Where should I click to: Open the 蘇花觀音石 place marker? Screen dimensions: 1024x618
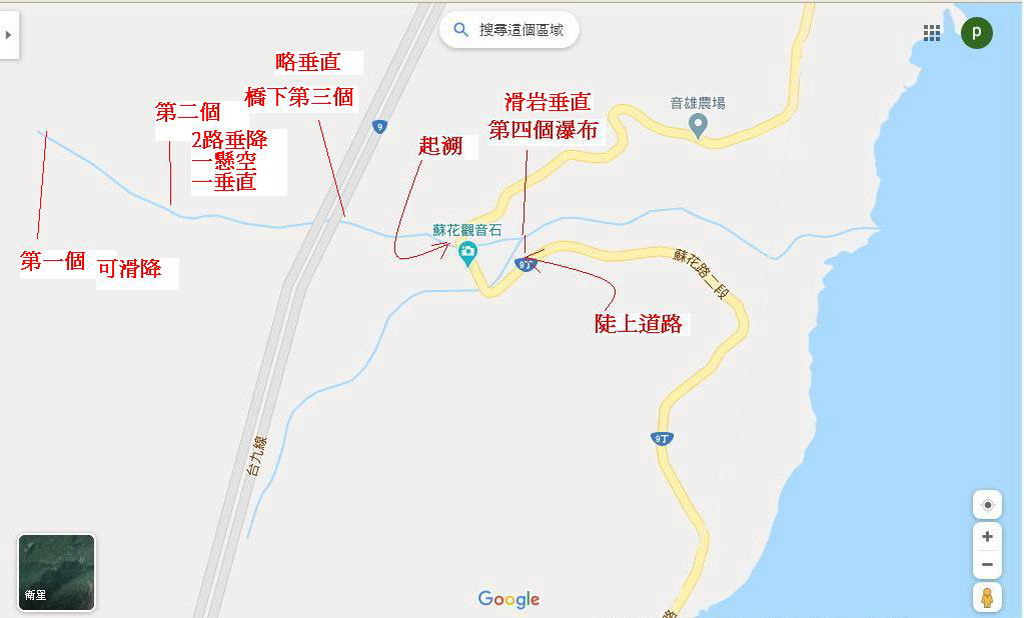coord(467,254)
